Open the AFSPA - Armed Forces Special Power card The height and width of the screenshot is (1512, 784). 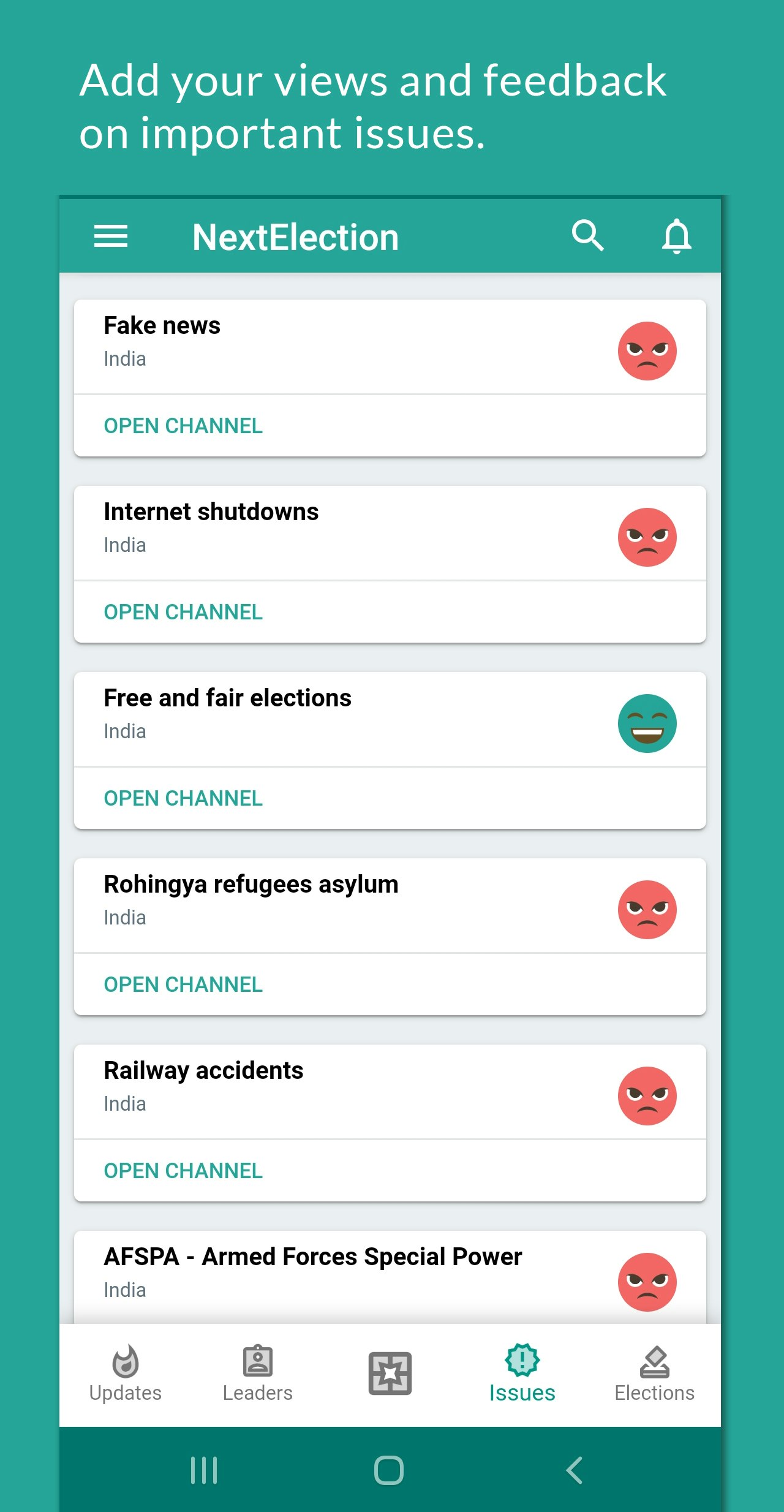[x=390, y=1278]
